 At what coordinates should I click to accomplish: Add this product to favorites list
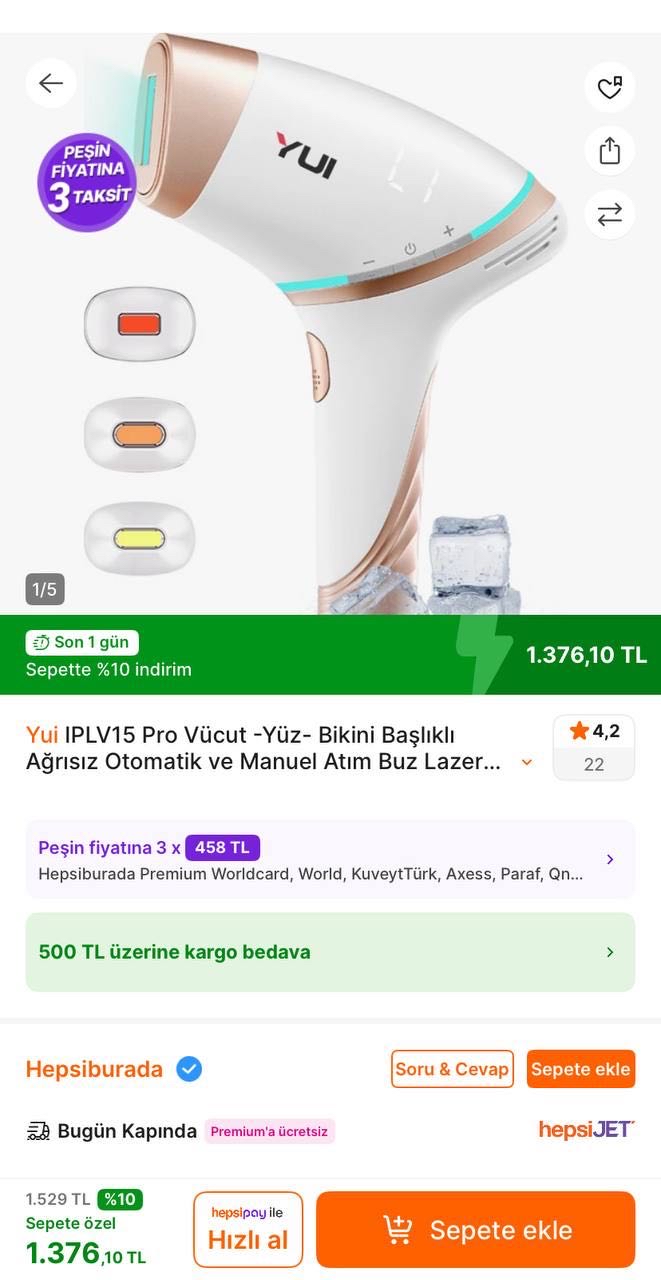pyautogui.click(x=609, y=88)
